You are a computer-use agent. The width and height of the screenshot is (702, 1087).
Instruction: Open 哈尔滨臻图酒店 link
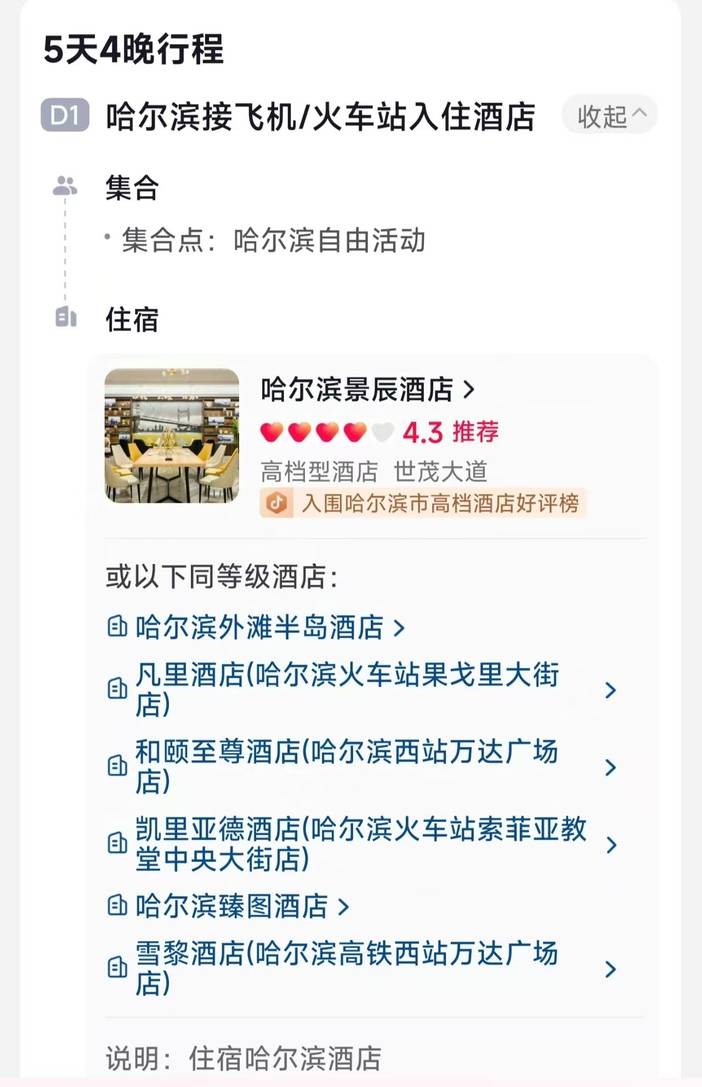[229, 906]
